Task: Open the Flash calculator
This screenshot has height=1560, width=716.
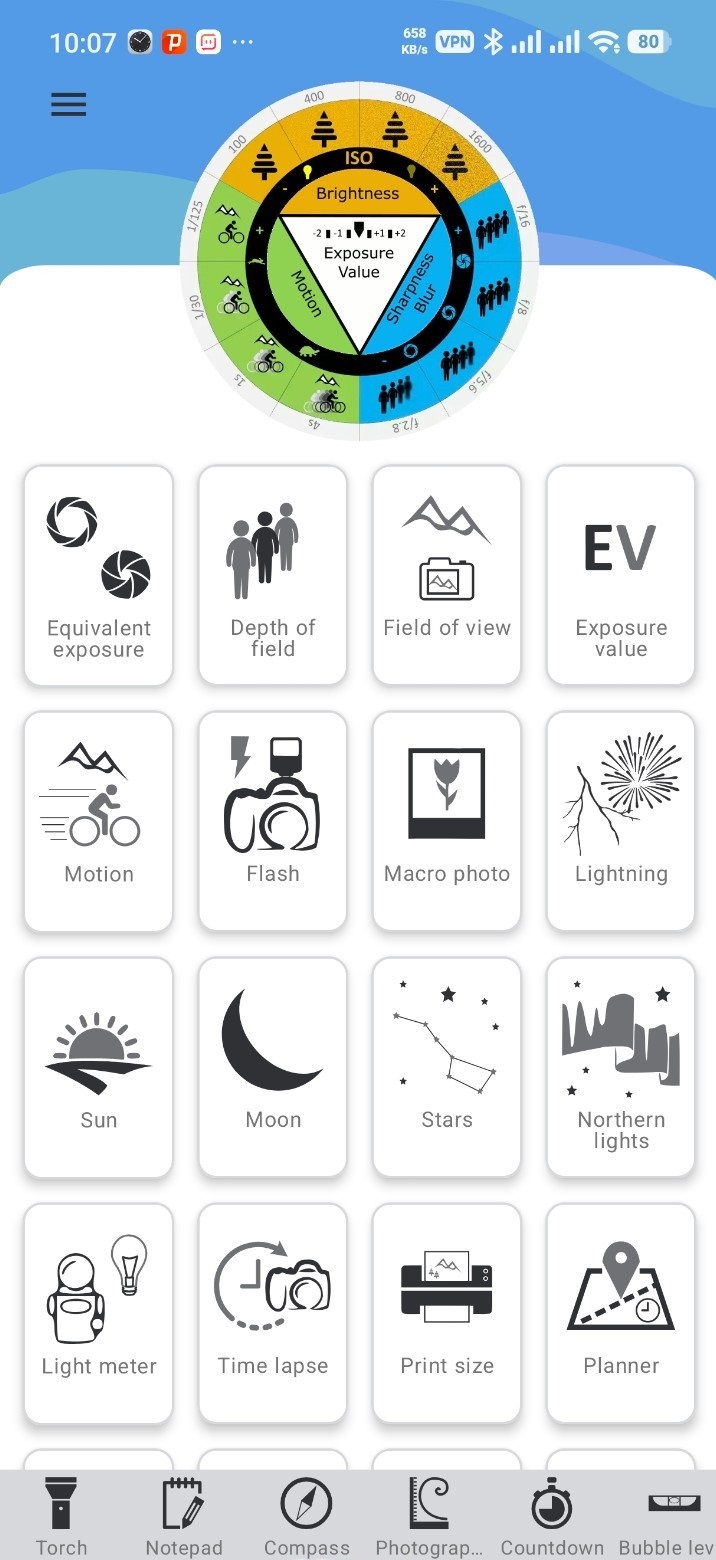Action: (272, 822)
